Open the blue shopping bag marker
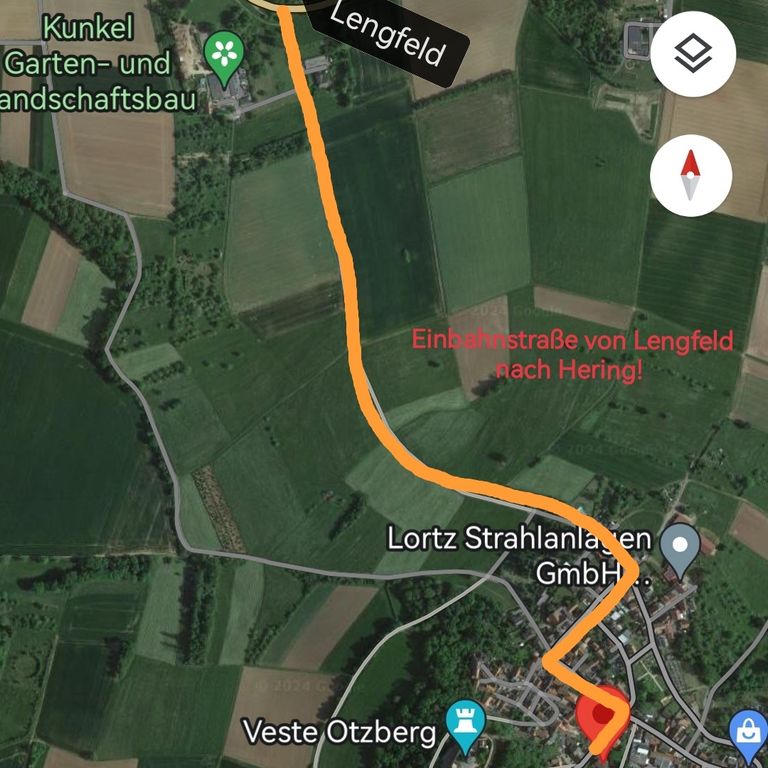The image size is (768, 768). coord(748,731)
